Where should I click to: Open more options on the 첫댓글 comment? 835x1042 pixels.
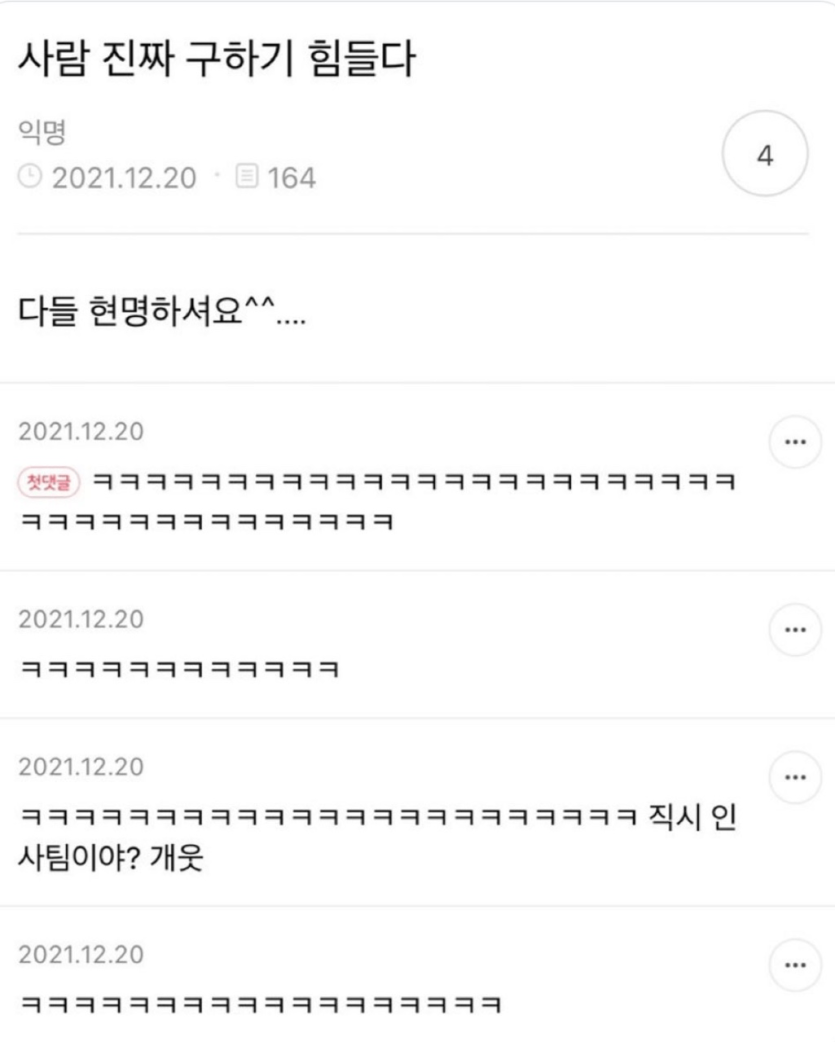[795, 443]
